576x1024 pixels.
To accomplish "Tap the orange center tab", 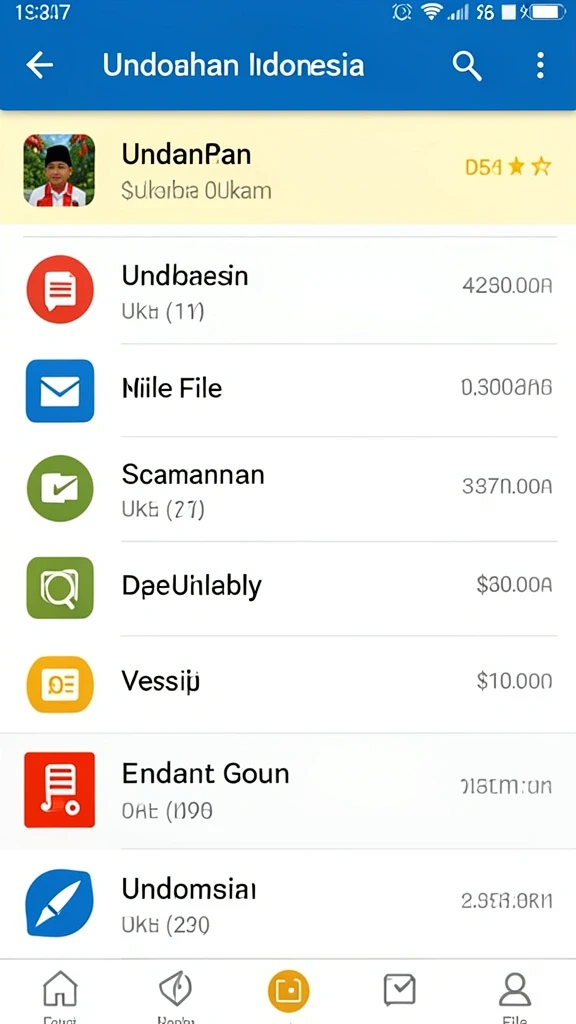I will pos(288,991).
